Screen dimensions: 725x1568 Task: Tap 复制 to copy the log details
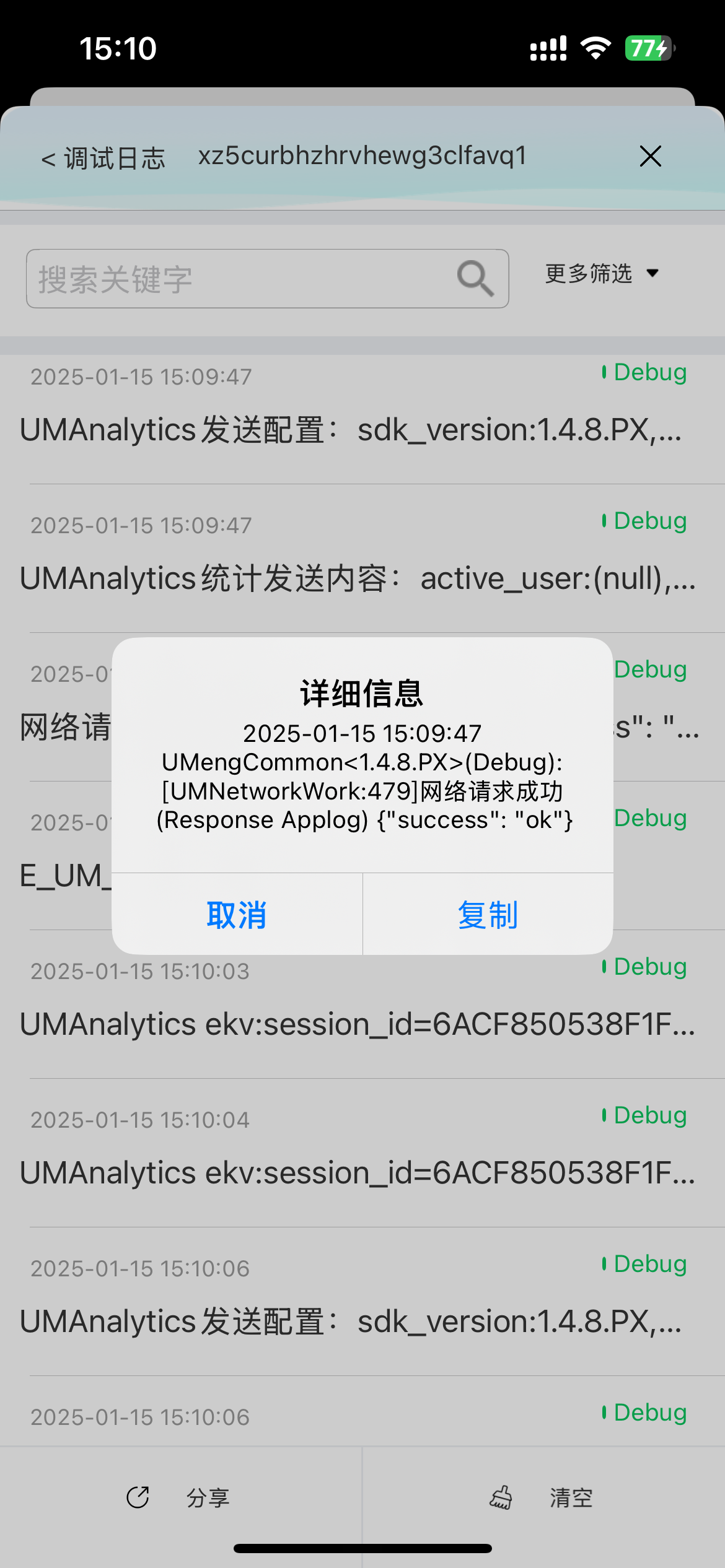(x=488, y=914)
